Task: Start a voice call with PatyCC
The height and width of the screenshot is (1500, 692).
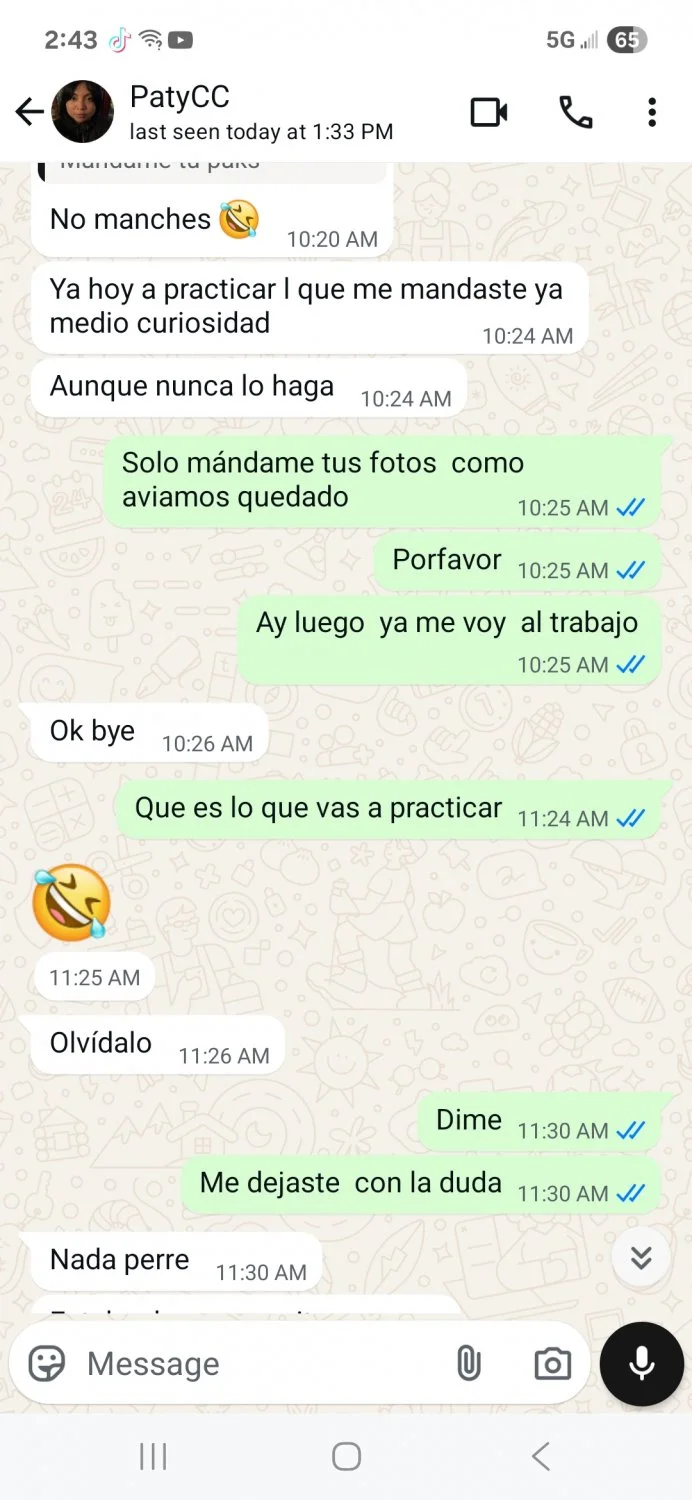Action: pyautogui.click(x=575, y=112)
